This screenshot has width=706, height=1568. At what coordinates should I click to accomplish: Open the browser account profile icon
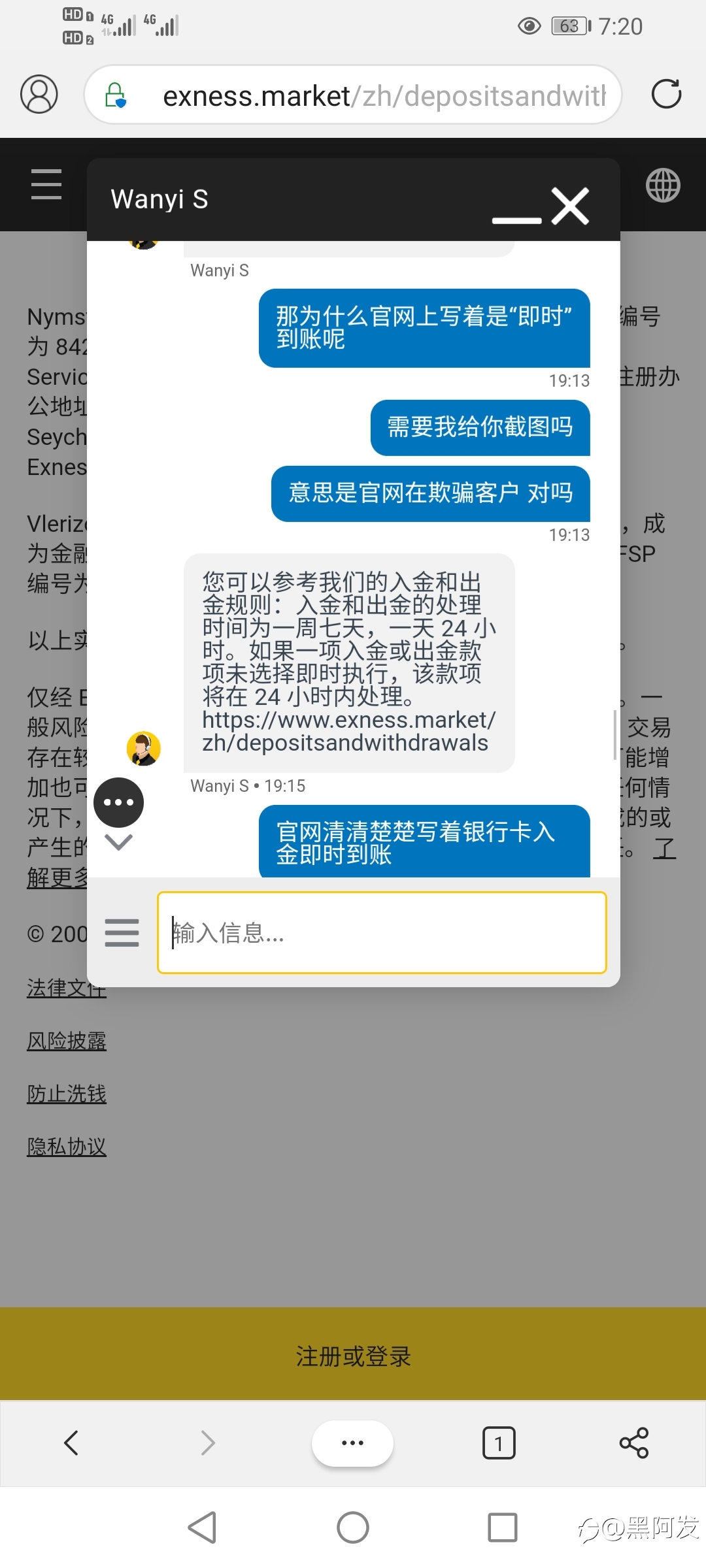[39, 94]
